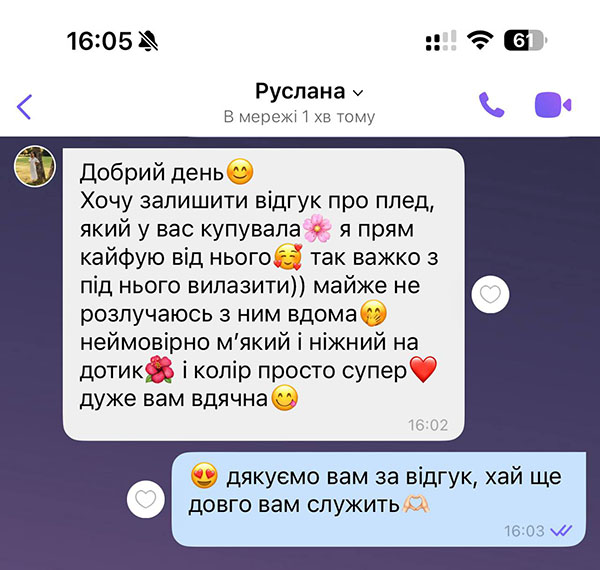
Task: Start a voice call with Руслана
Action: [491, 104]
